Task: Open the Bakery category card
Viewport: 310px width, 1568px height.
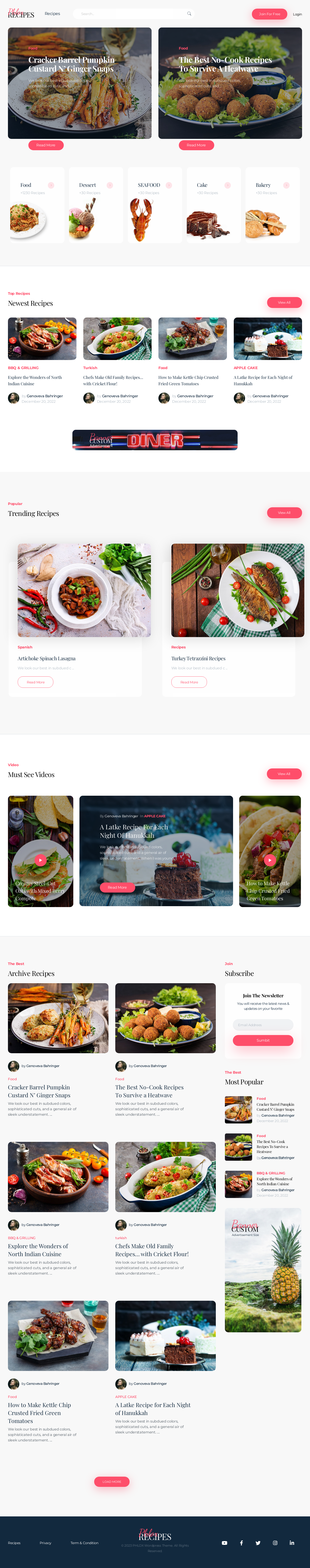Action: [272, 205]
